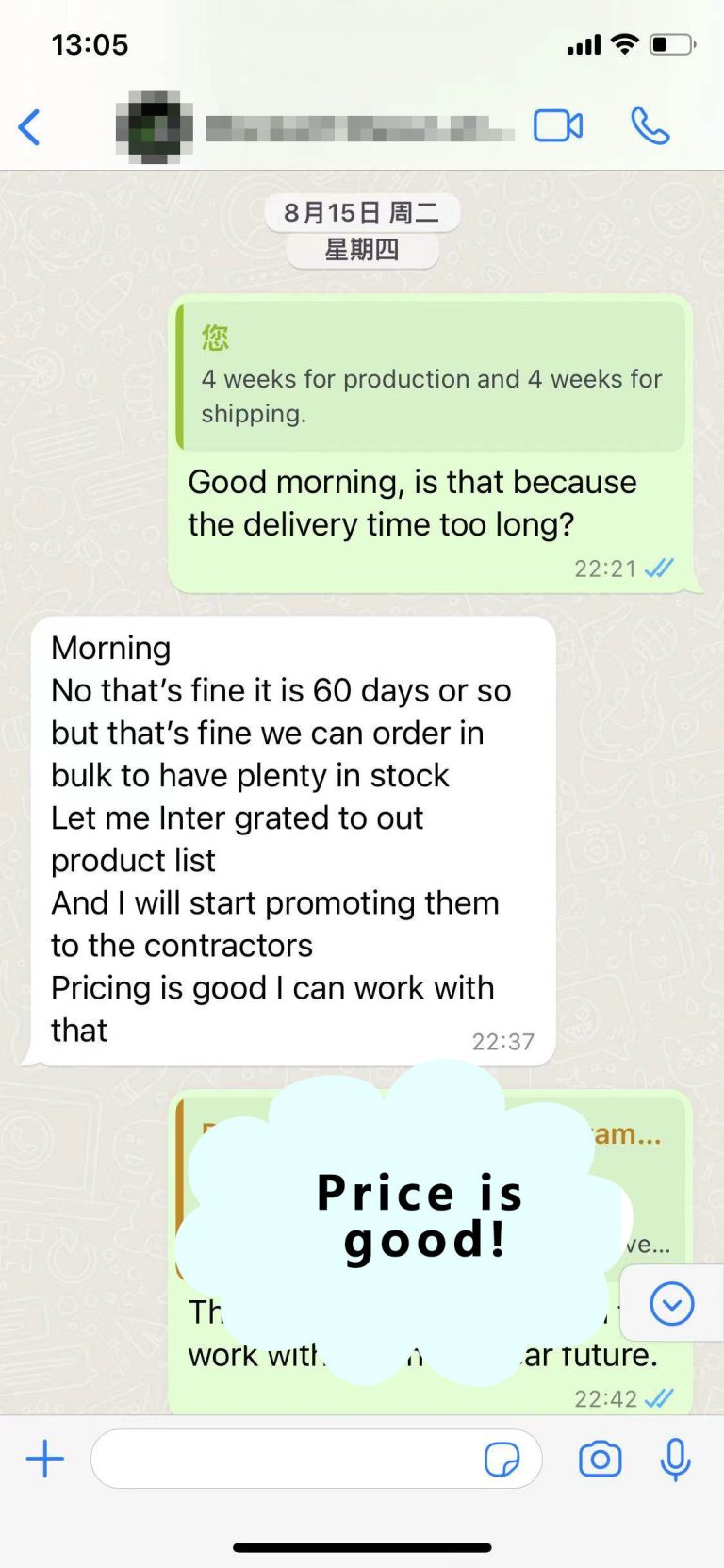
Task: Focus the message text field
Action: point(283,1459)
